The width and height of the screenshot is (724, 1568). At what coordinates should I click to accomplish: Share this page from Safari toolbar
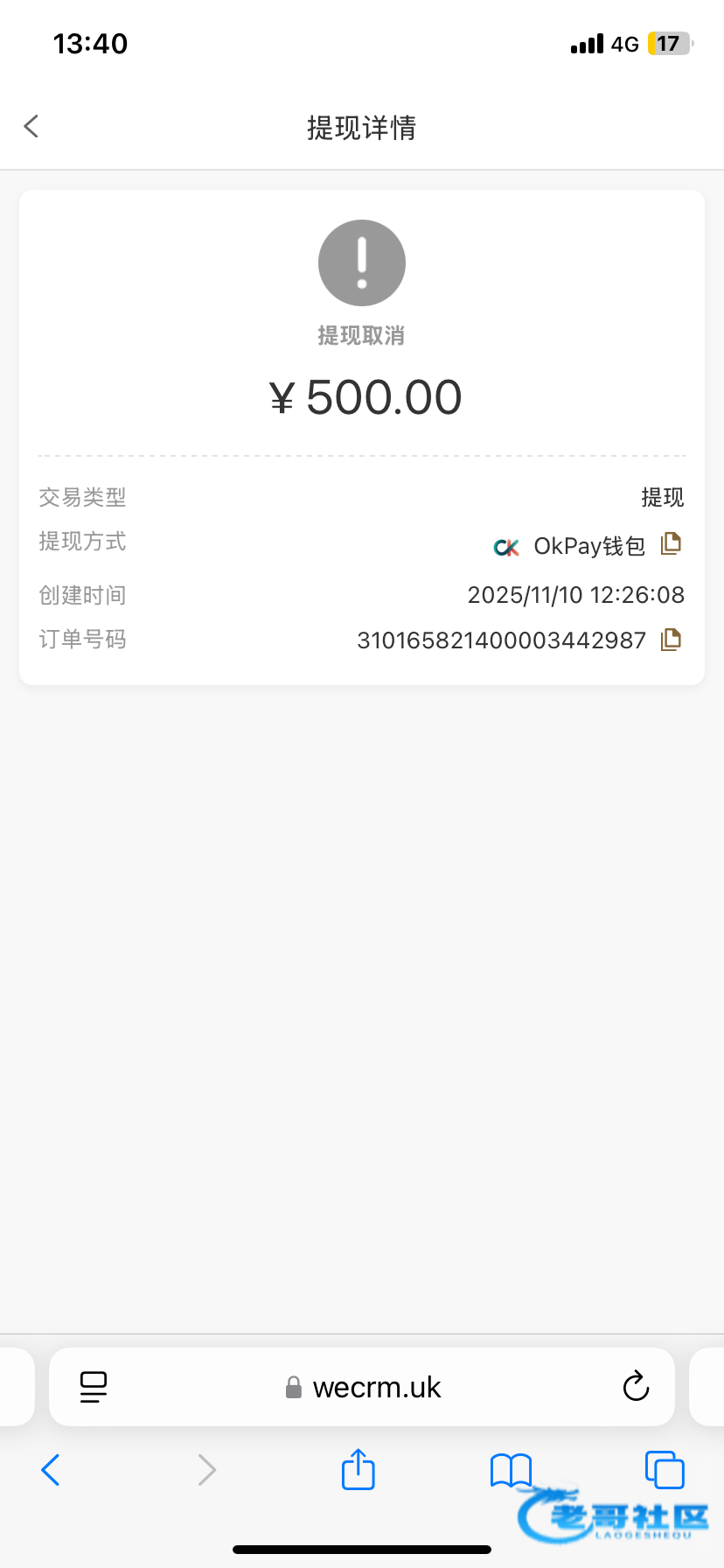click(359, 1470)
